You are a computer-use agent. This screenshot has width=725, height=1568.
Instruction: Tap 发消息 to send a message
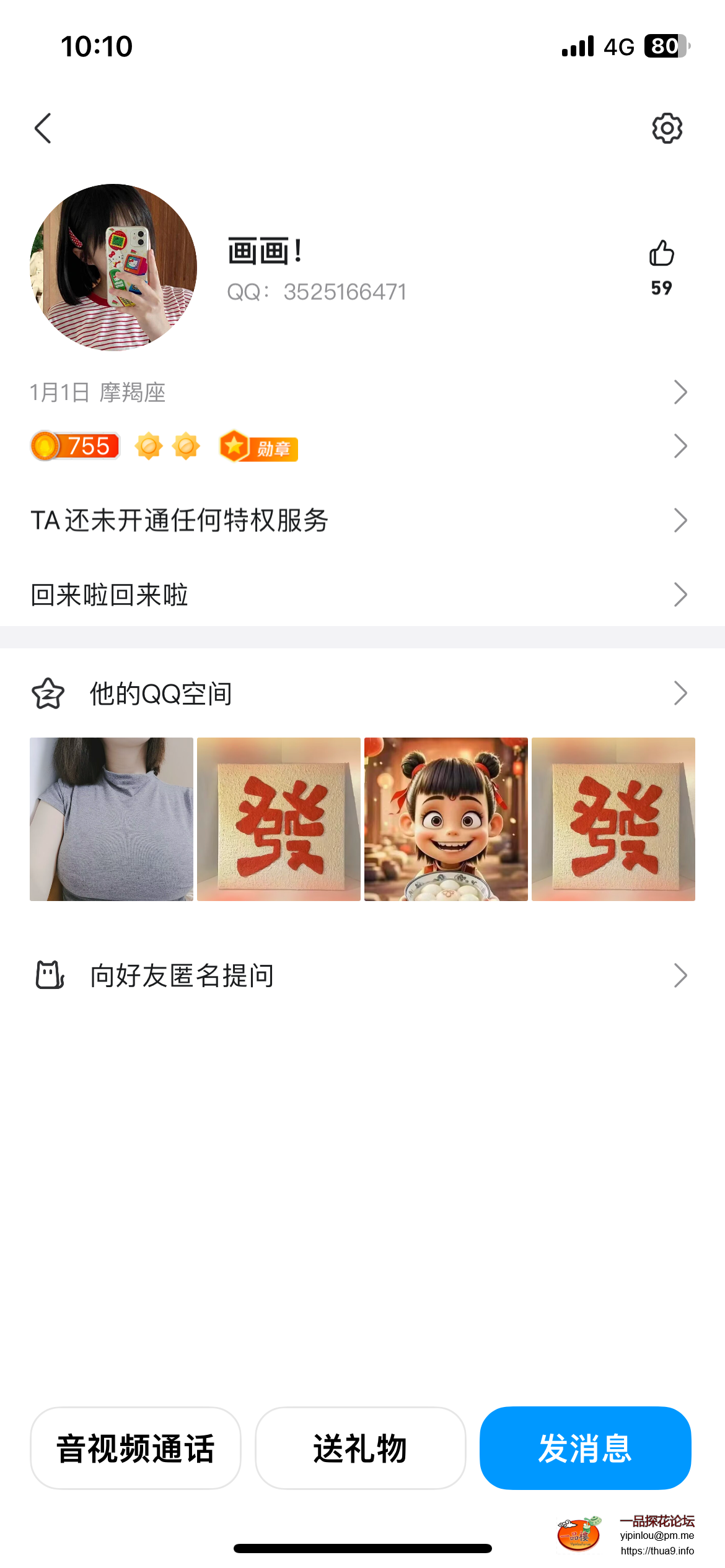point(585,1448)
